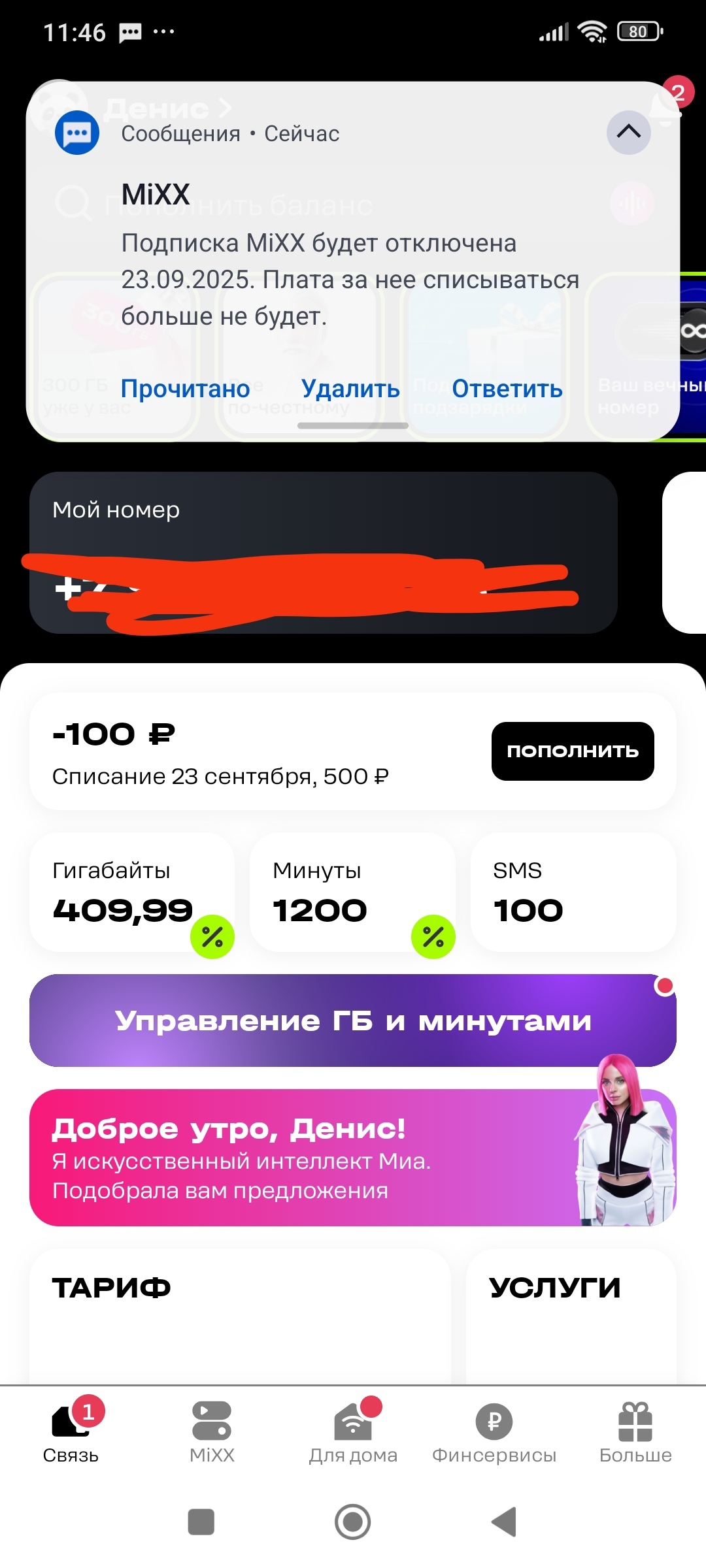Tap Ответить to reply to MiXX
The height and width of the screenshot is (1568, 706).
(x=507, y=389)
